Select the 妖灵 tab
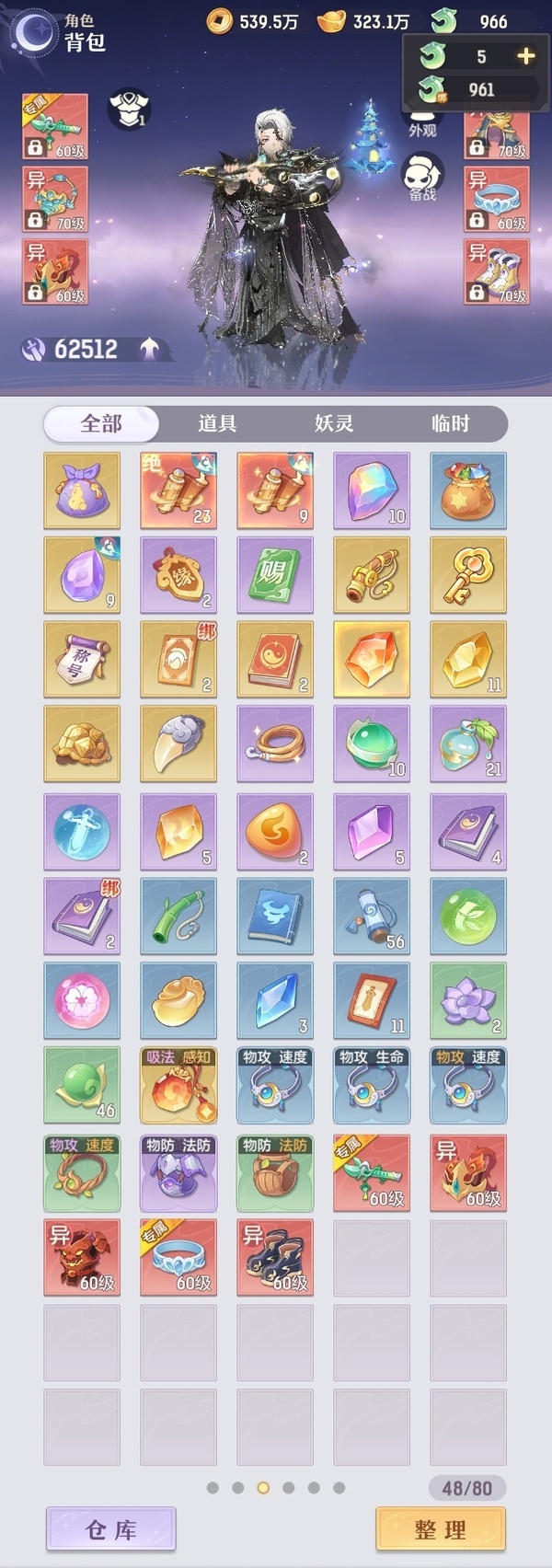The width and height of the screenshot is (552, 1568). tap(334, 423)
